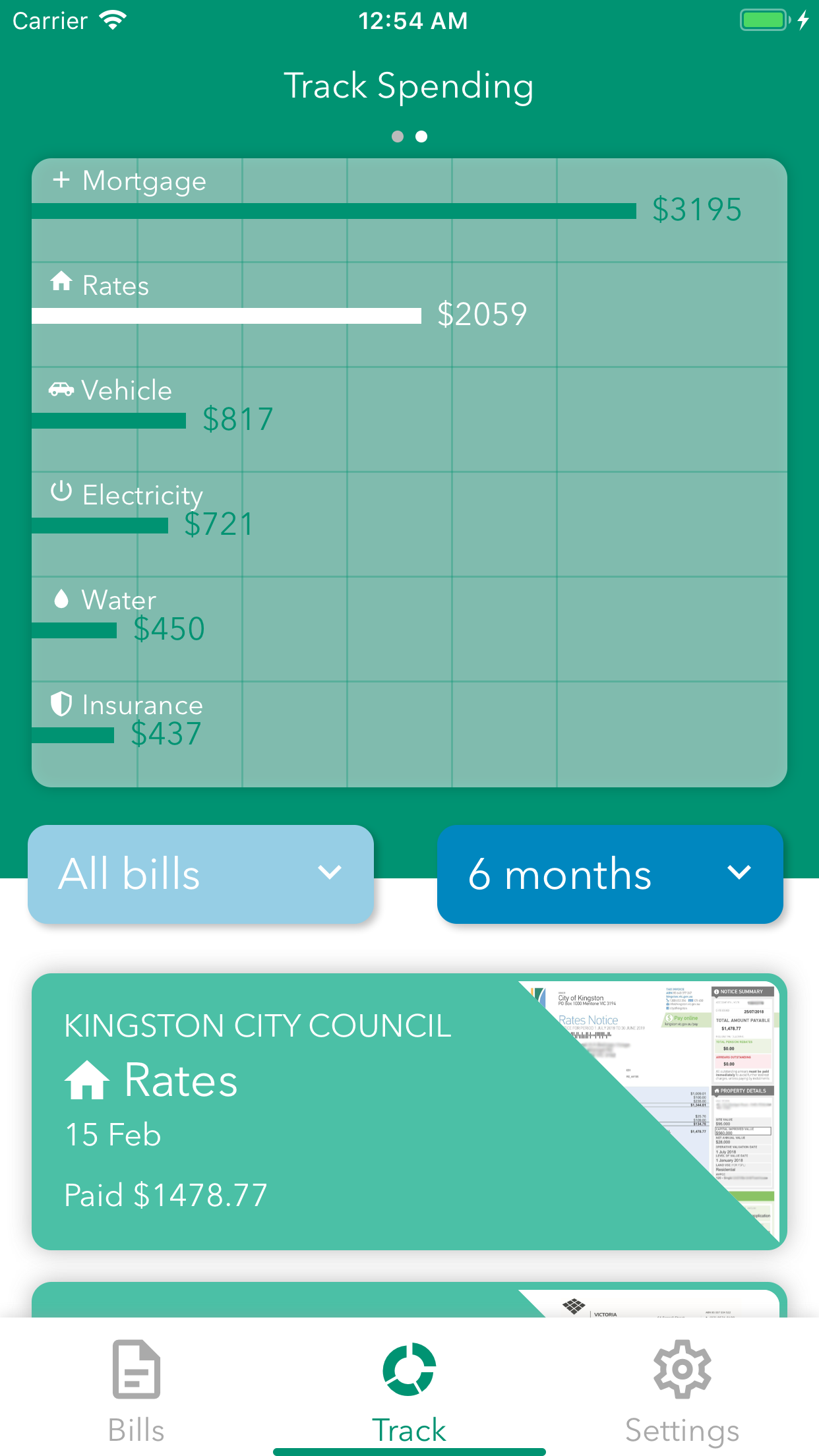Expand the 6 months period dropdown
The width and height of the screenshot is (819, 1456).
[x=609, y=874]
